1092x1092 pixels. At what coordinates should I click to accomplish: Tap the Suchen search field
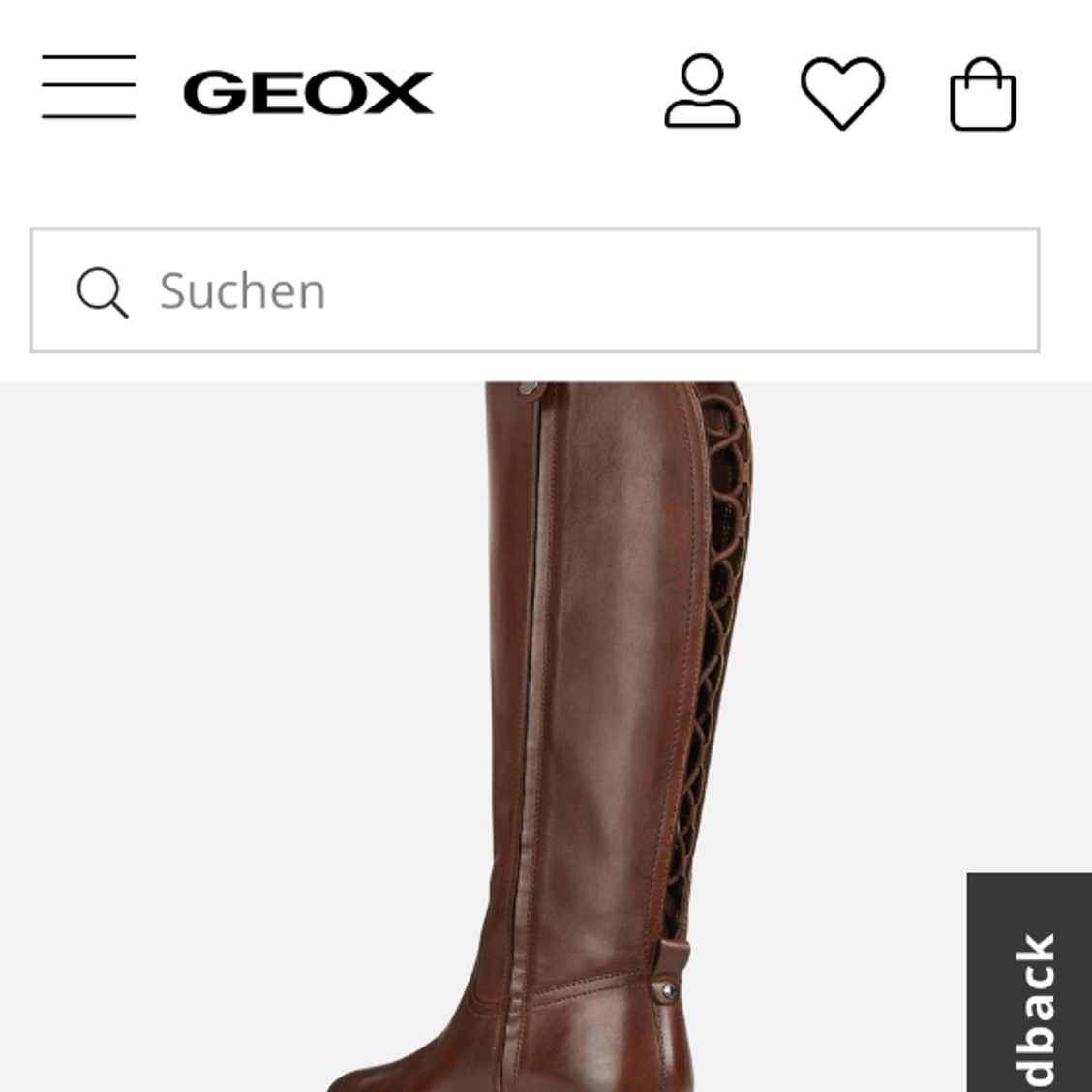pyautogui.click(x=534, y=290)
